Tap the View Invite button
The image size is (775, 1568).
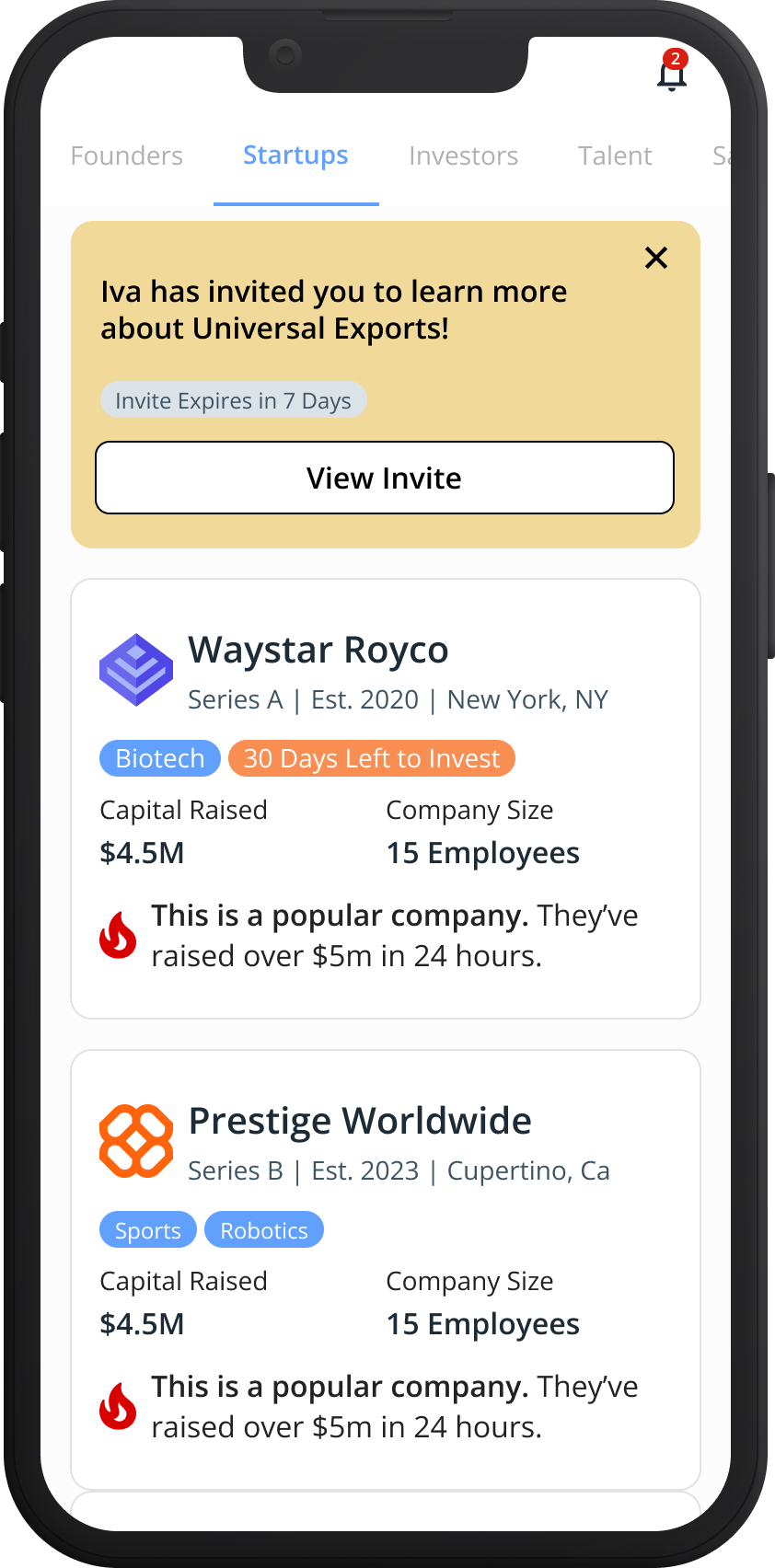pos(385,478)
